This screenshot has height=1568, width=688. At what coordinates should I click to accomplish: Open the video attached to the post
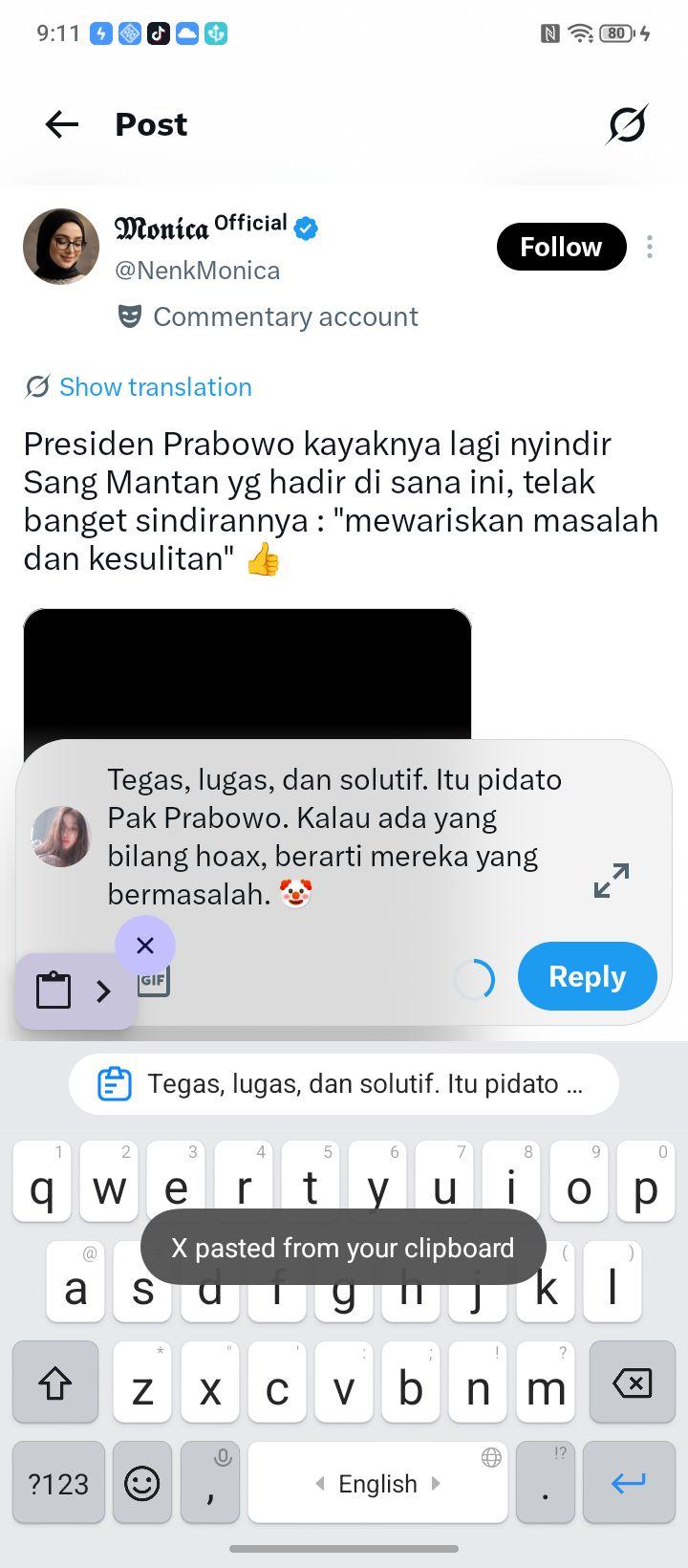click(x=247, y=675)
